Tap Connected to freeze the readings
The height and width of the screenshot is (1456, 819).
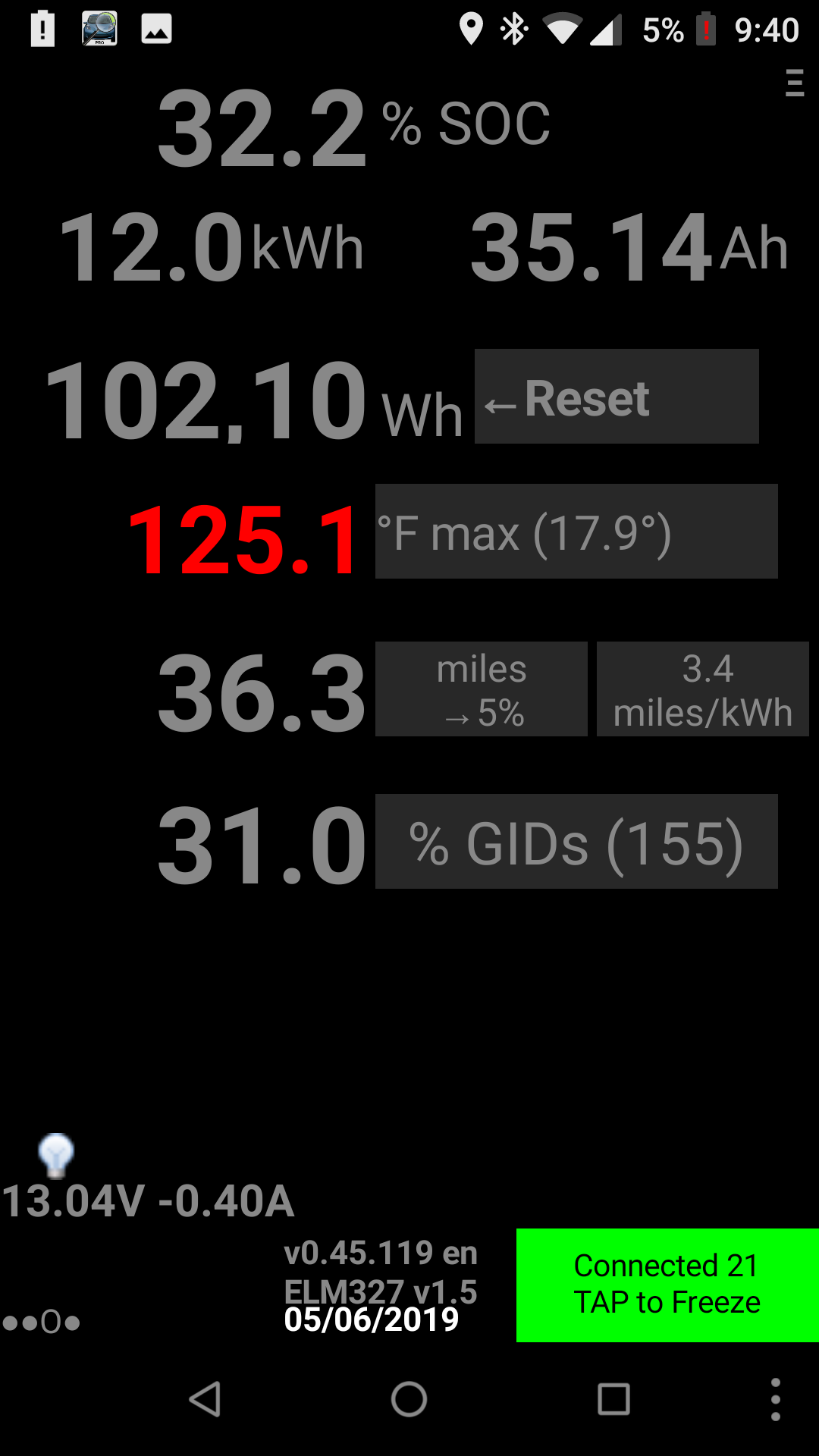[x=667, y=1285]
